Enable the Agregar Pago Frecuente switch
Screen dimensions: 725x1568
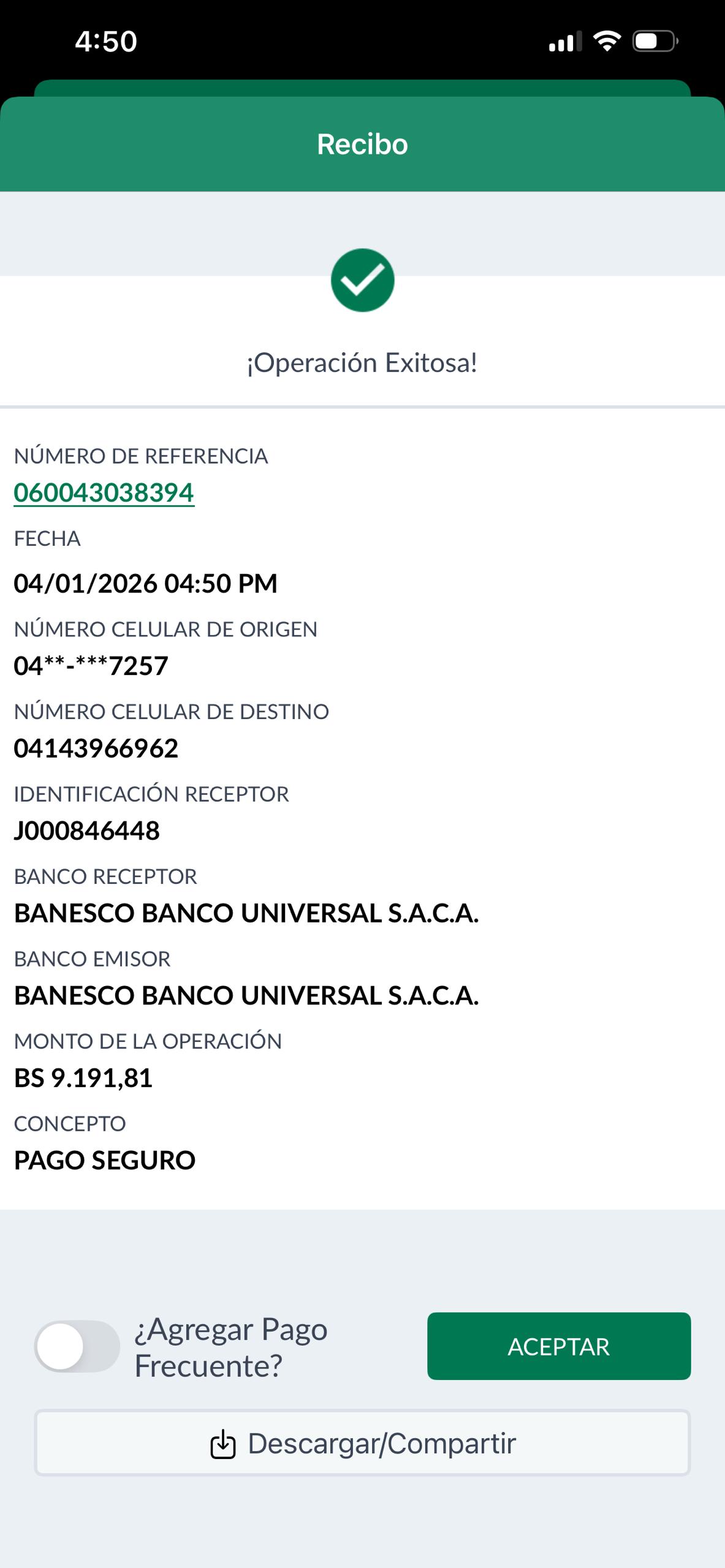pos(77,1346)
